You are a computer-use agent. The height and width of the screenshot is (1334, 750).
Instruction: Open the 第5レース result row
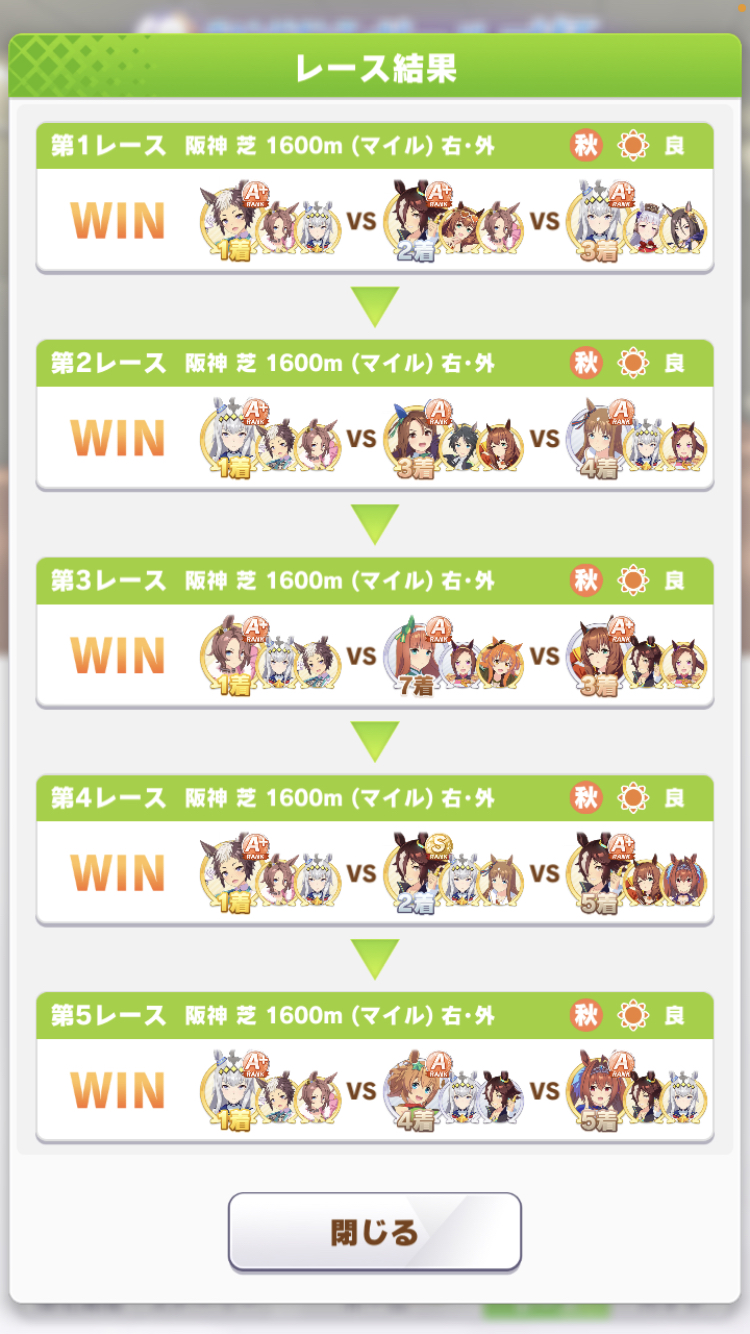tap(375, 1067)
